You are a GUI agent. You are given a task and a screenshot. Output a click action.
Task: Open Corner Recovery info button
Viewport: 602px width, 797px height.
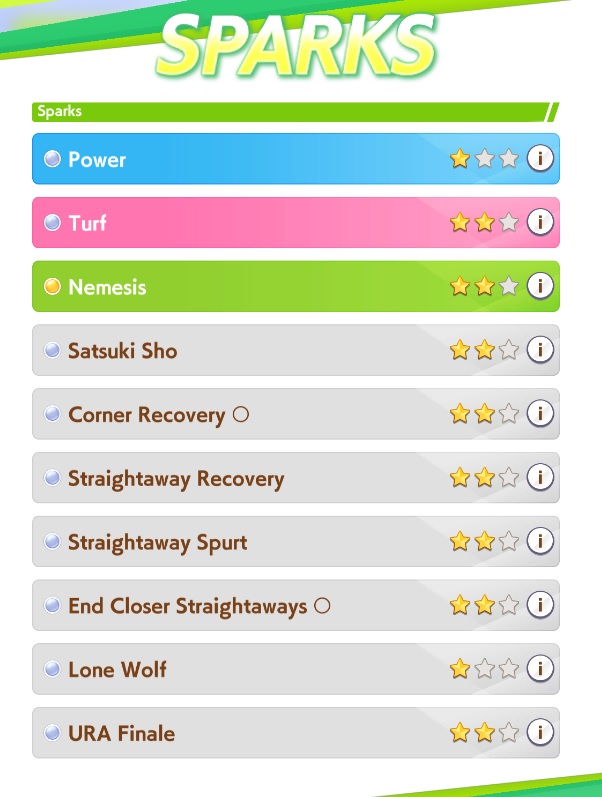(x=540, y=414)
